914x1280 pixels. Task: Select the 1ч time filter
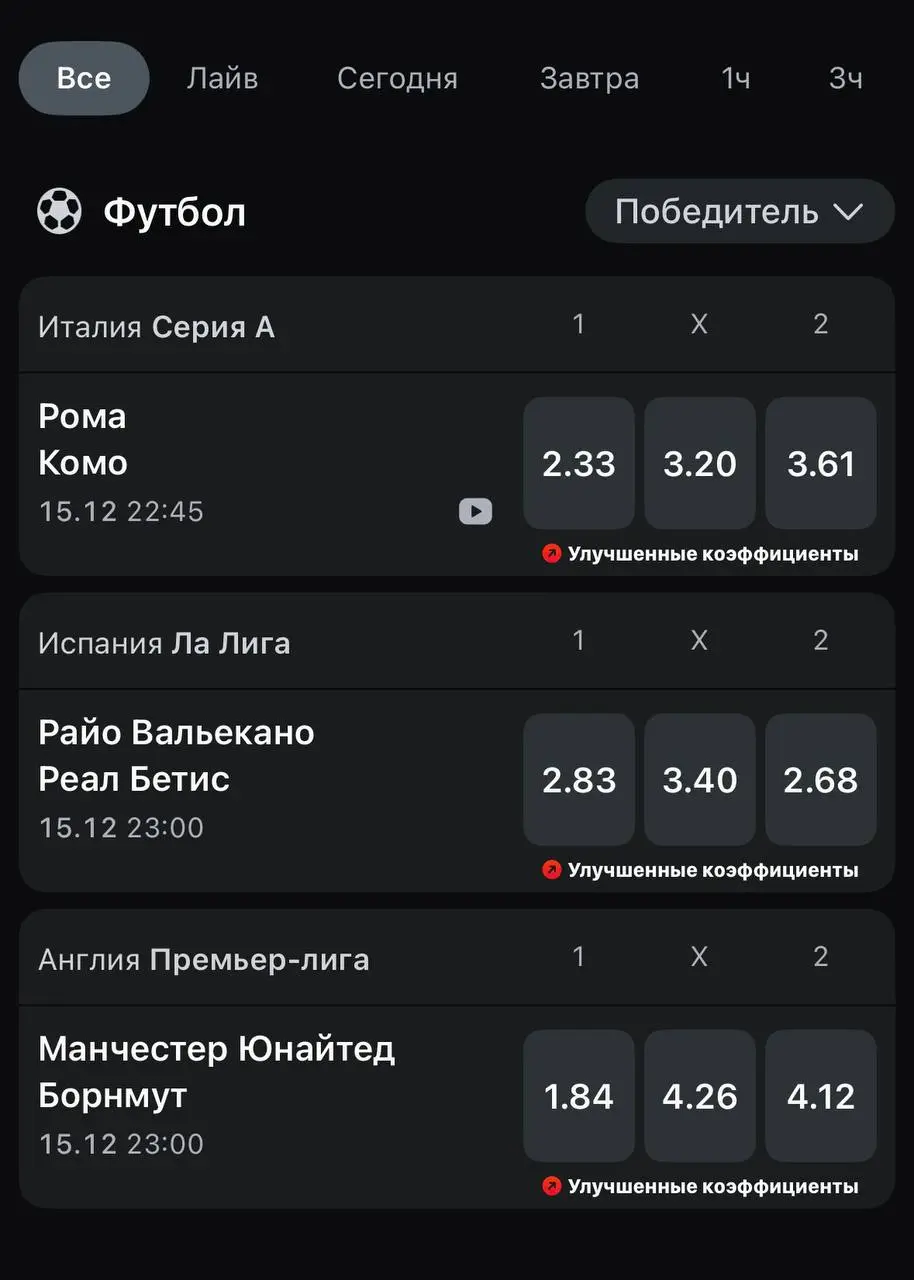[734, 78]
